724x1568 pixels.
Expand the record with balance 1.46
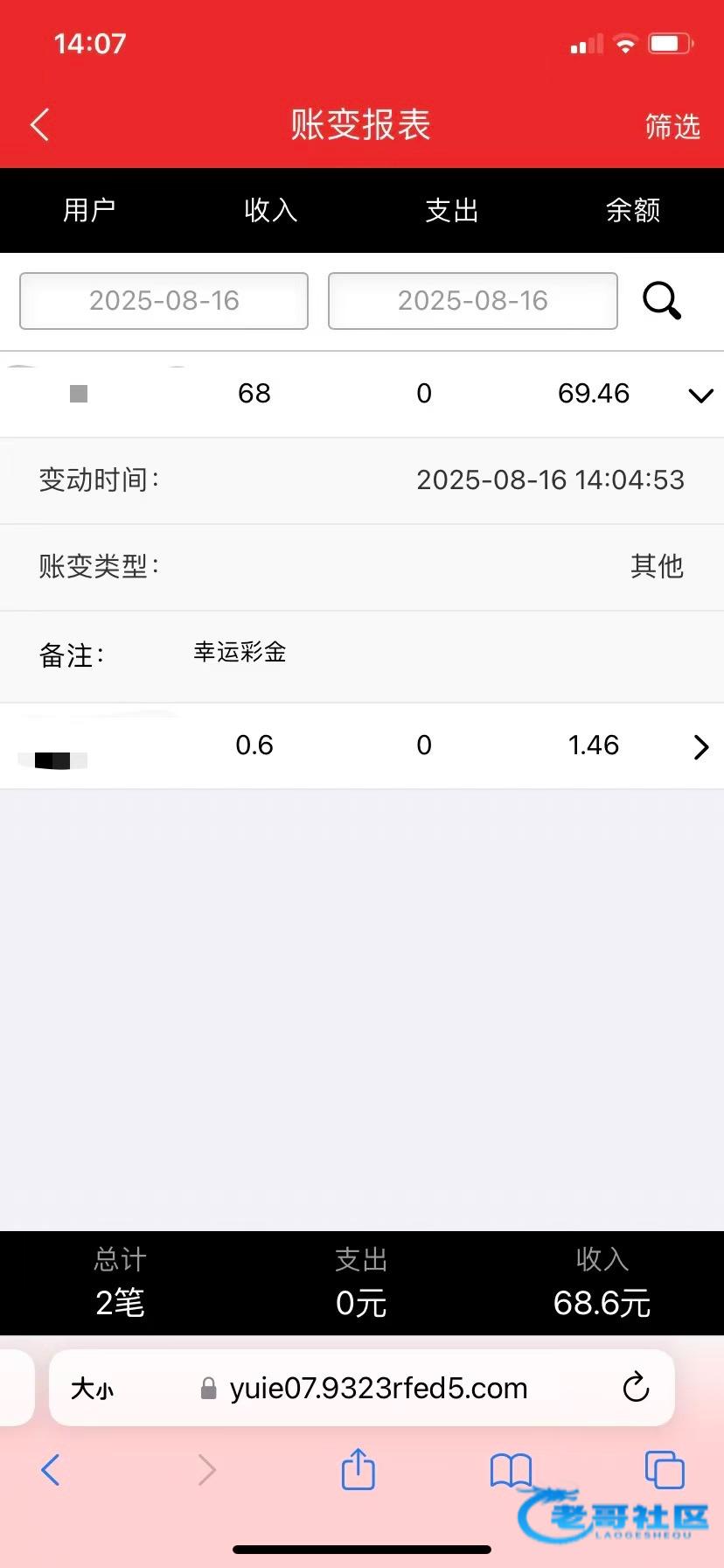pos(700,747)
